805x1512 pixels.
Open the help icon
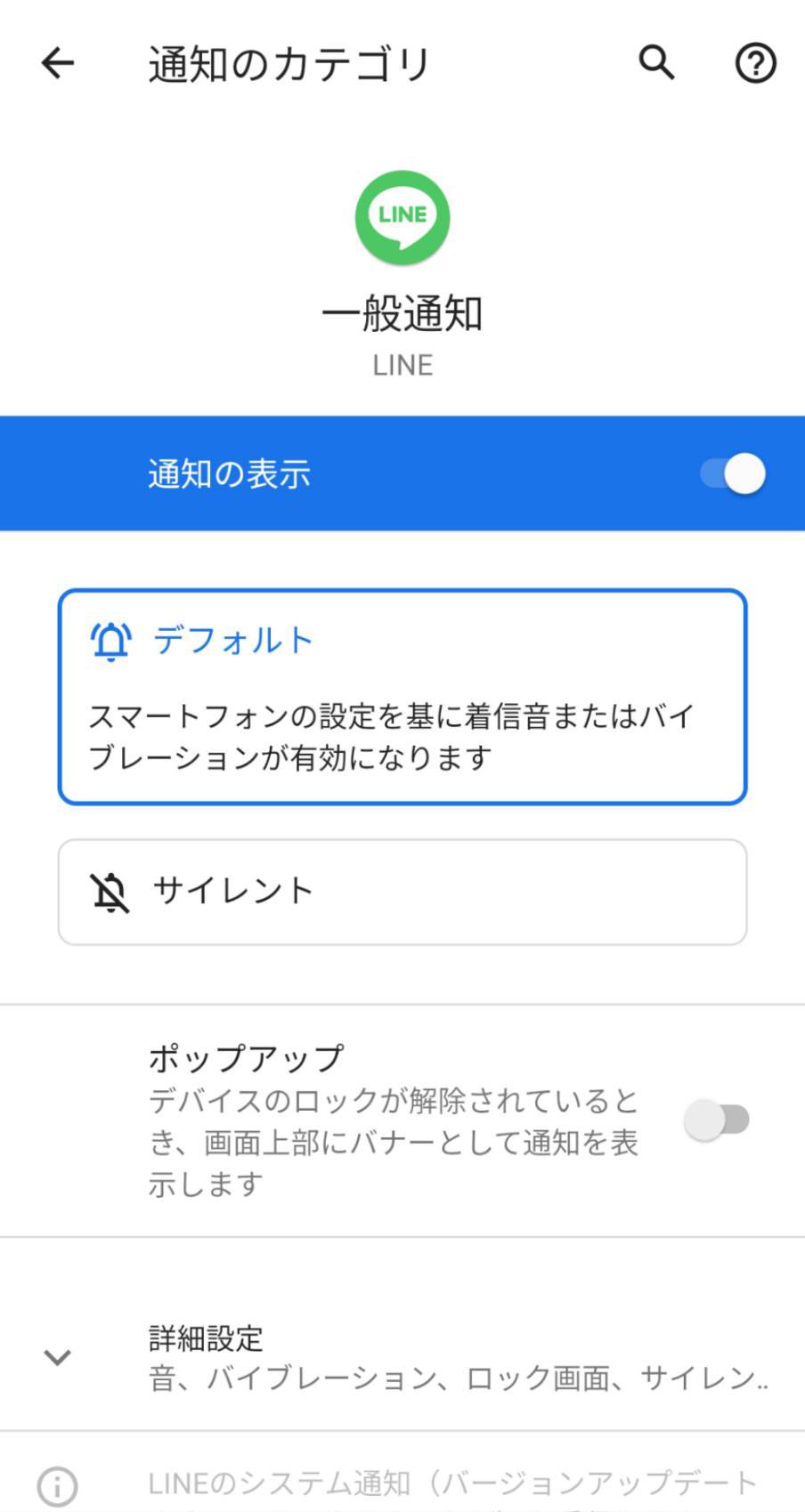pos(755,63)
